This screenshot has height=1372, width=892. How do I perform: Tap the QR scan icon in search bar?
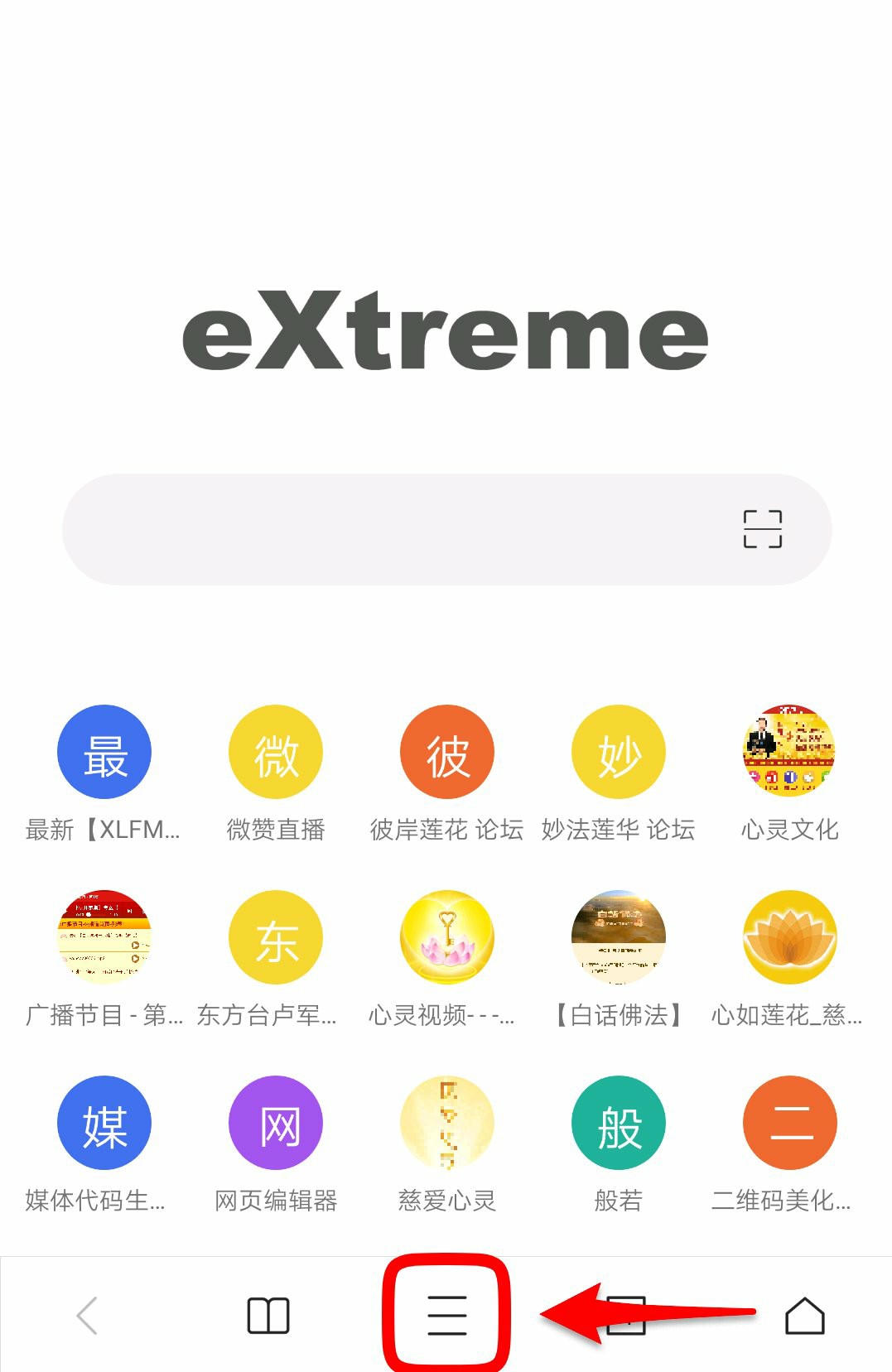click(762, 529)
